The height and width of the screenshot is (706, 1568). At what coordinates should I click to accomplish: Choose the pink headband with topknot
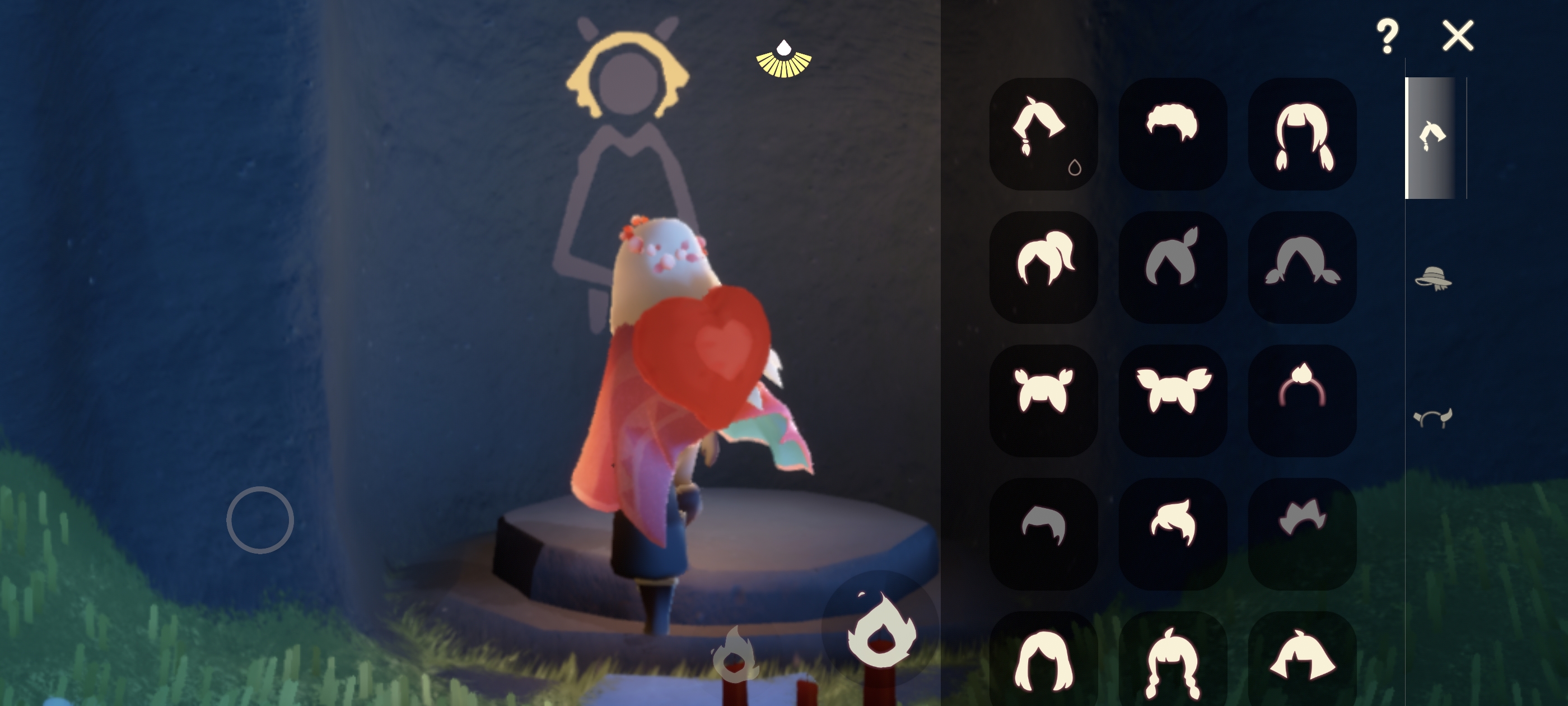click(x=1302, y=400)
